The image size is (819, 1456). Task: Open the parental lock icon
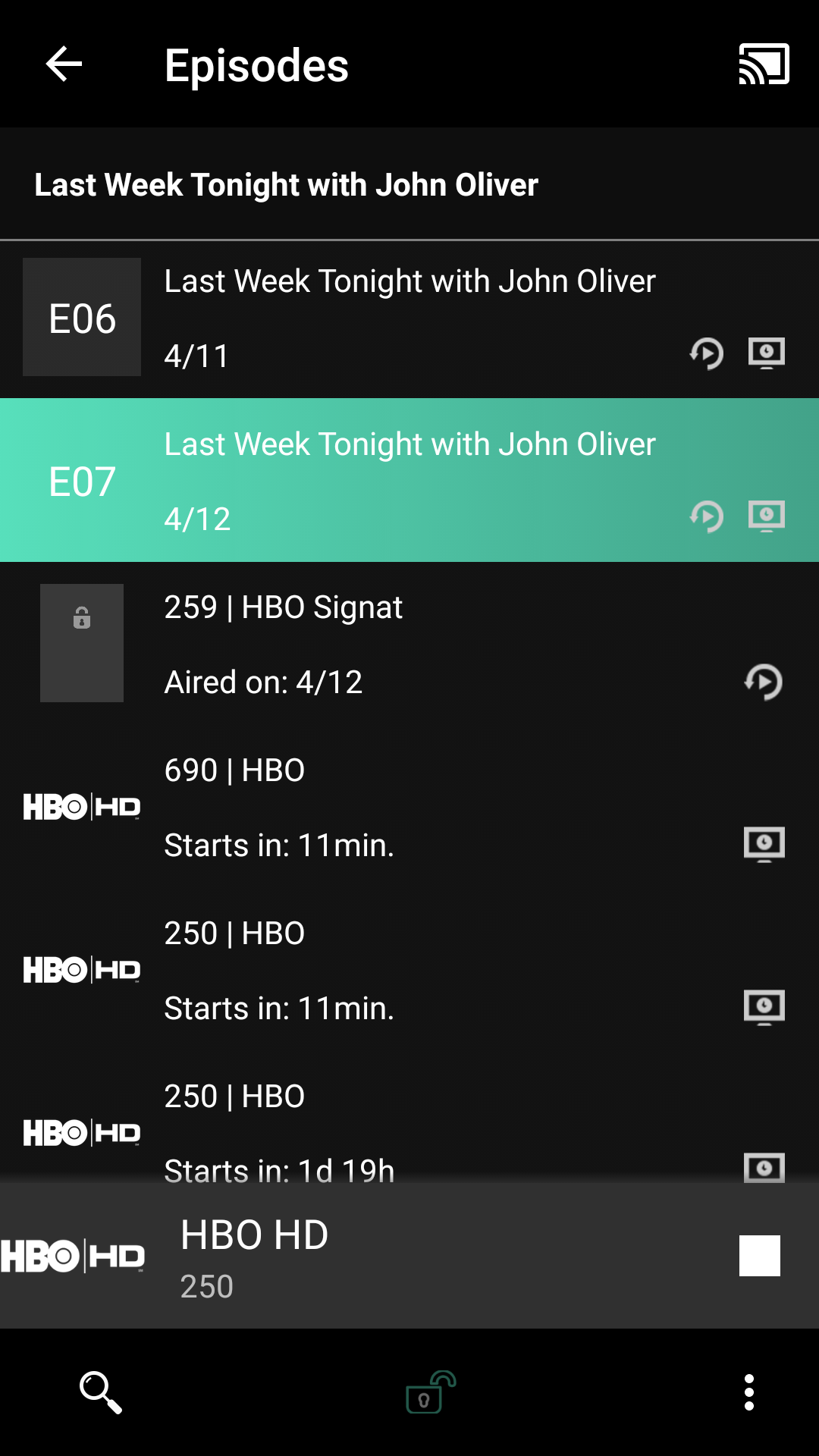[429, 1392]
